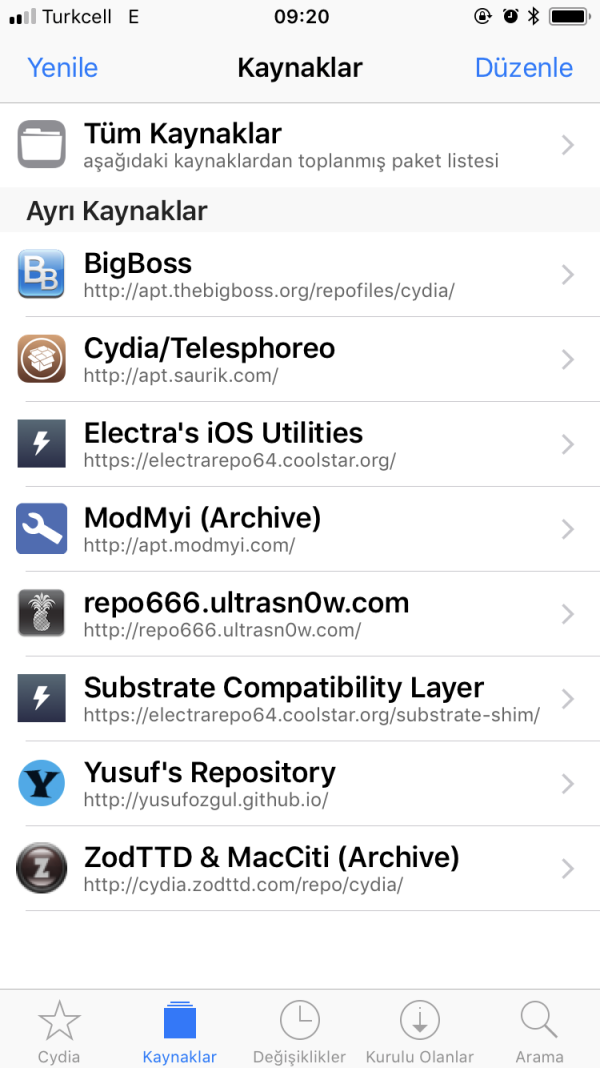Viewport: 600px width, 1068px height.
Task: Open Electra's iOS Utilities source
Action: coord(300,444)
